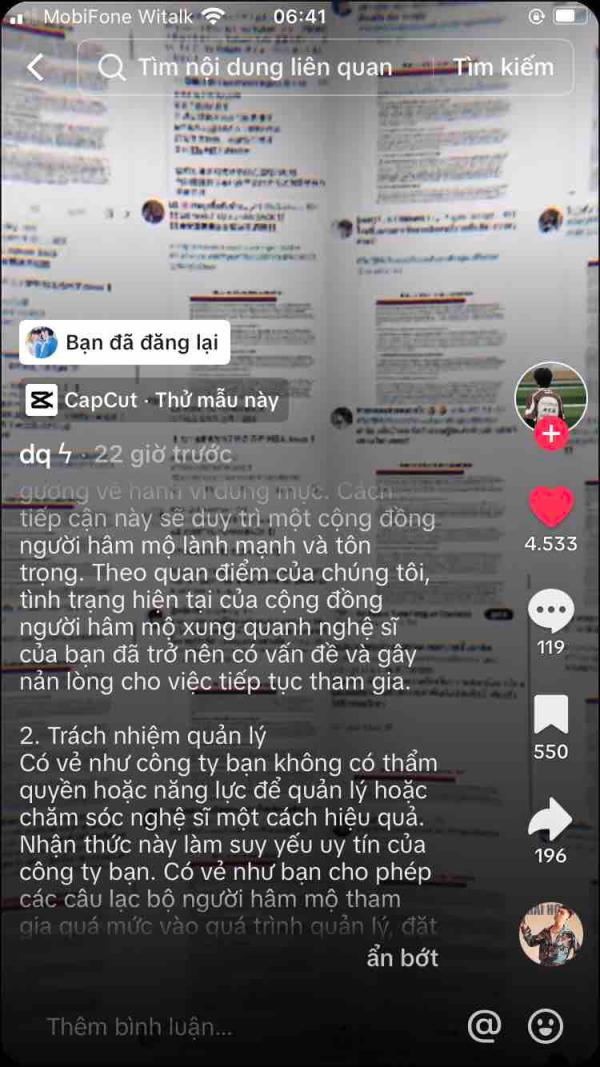
Task: Open the emoji picker smiley icon
Action: tap(546, 1026)
